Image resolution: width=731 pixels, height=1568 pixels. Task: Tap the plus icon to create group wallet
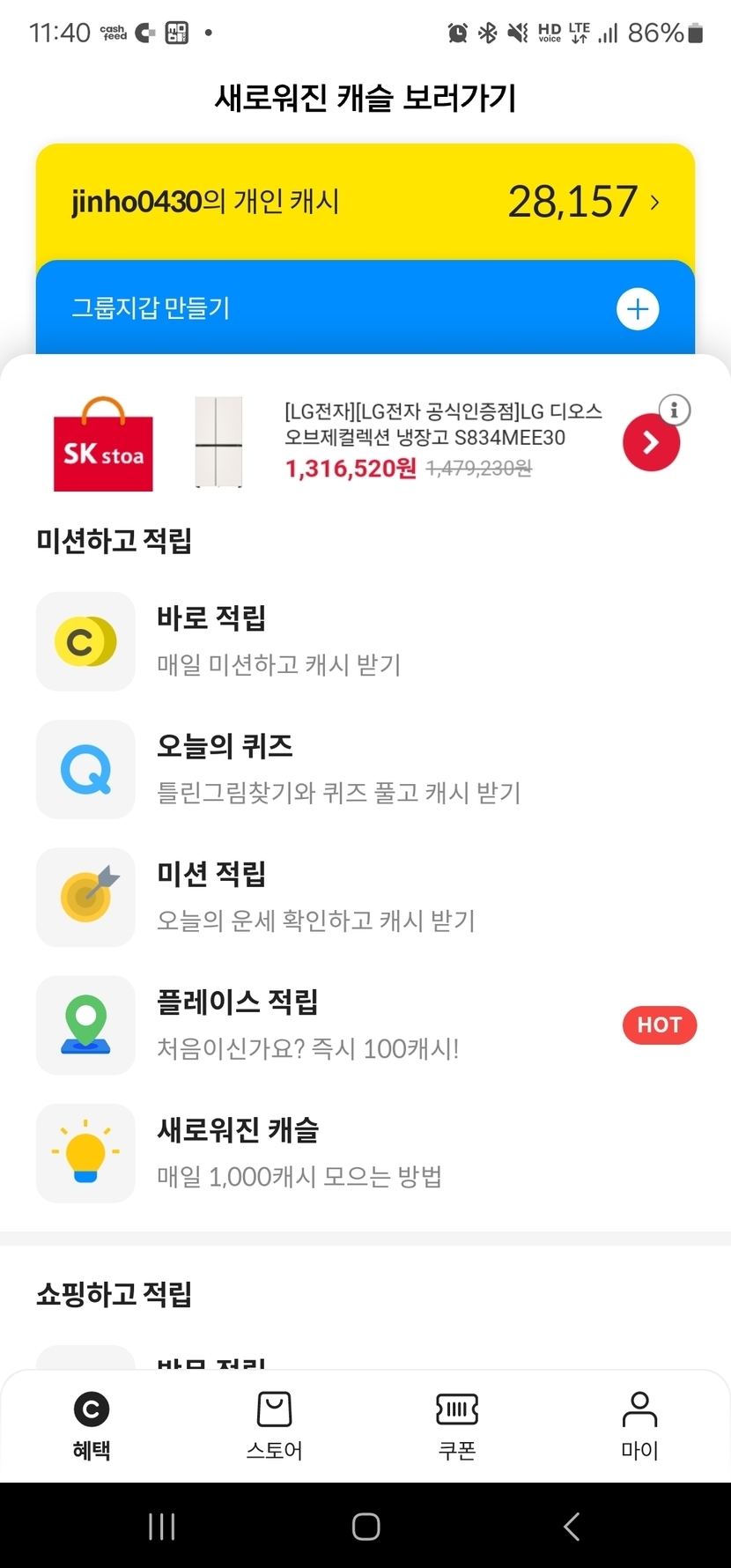[638, 309]
